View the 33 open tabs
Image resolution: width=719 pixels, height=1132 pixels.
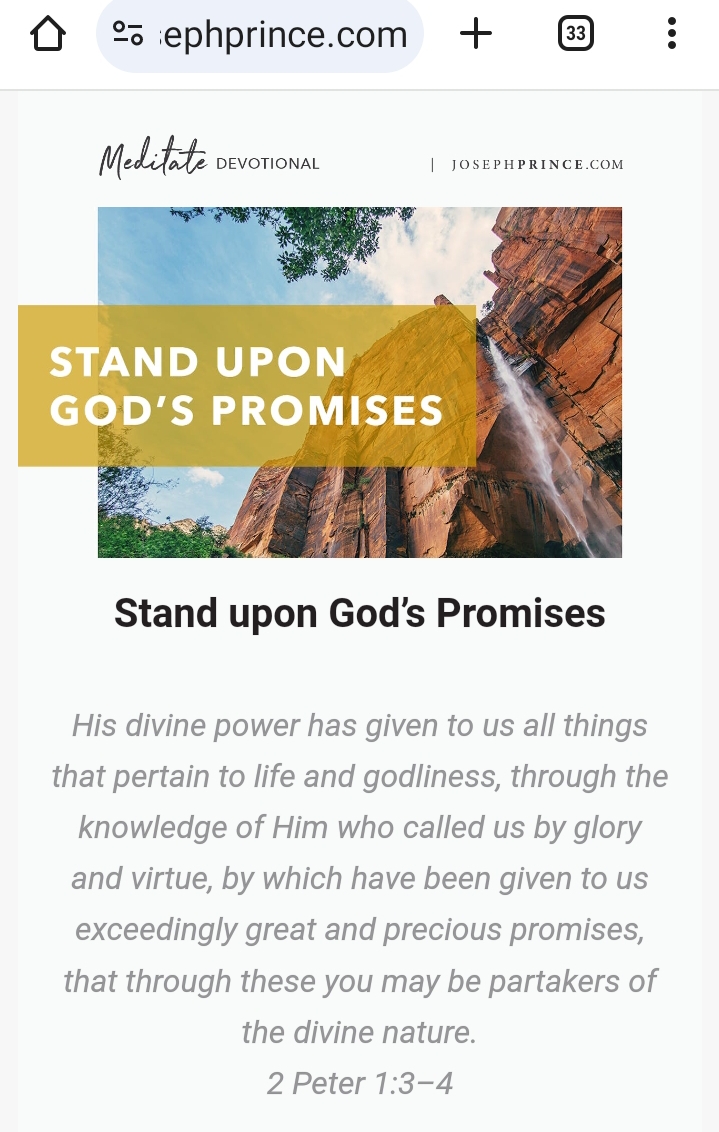pos(575,35)
